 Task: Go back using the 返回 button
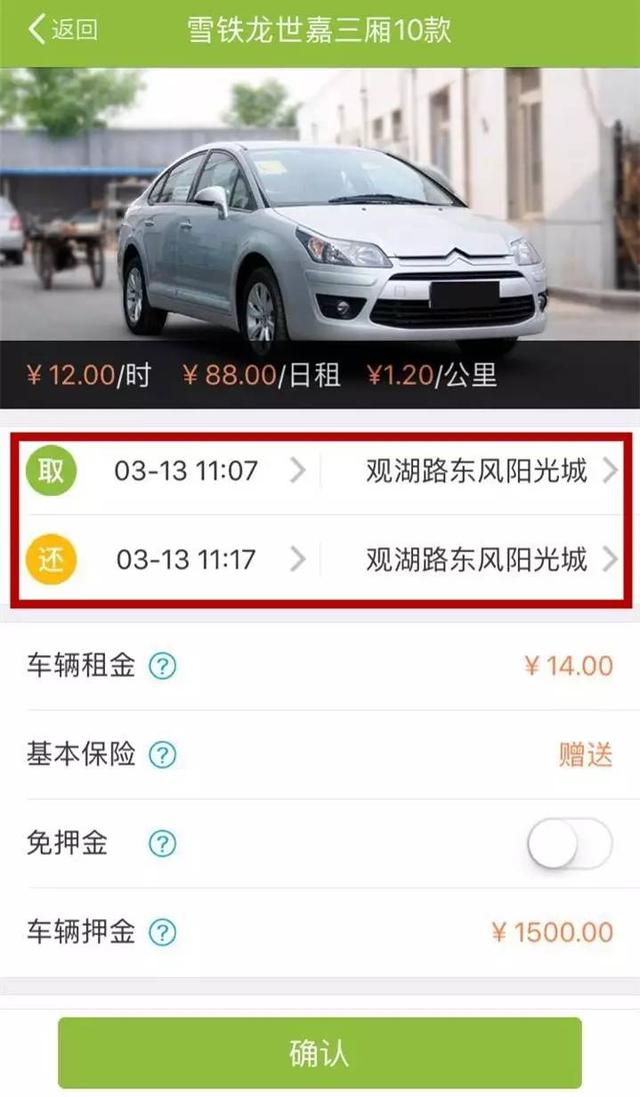[x=63, y=29]
